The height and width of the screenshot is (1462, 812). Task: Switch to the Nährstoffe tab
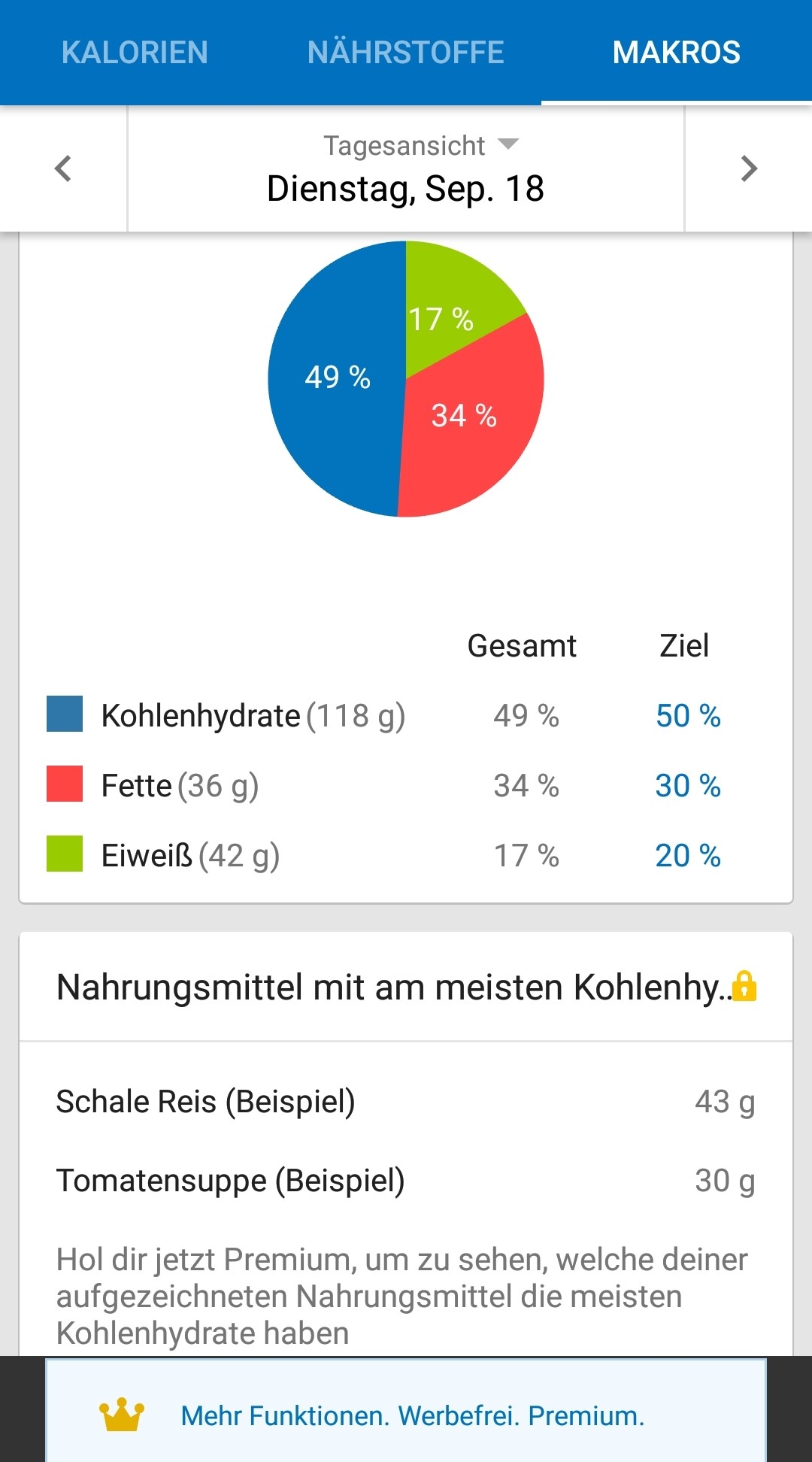(405, 53)
